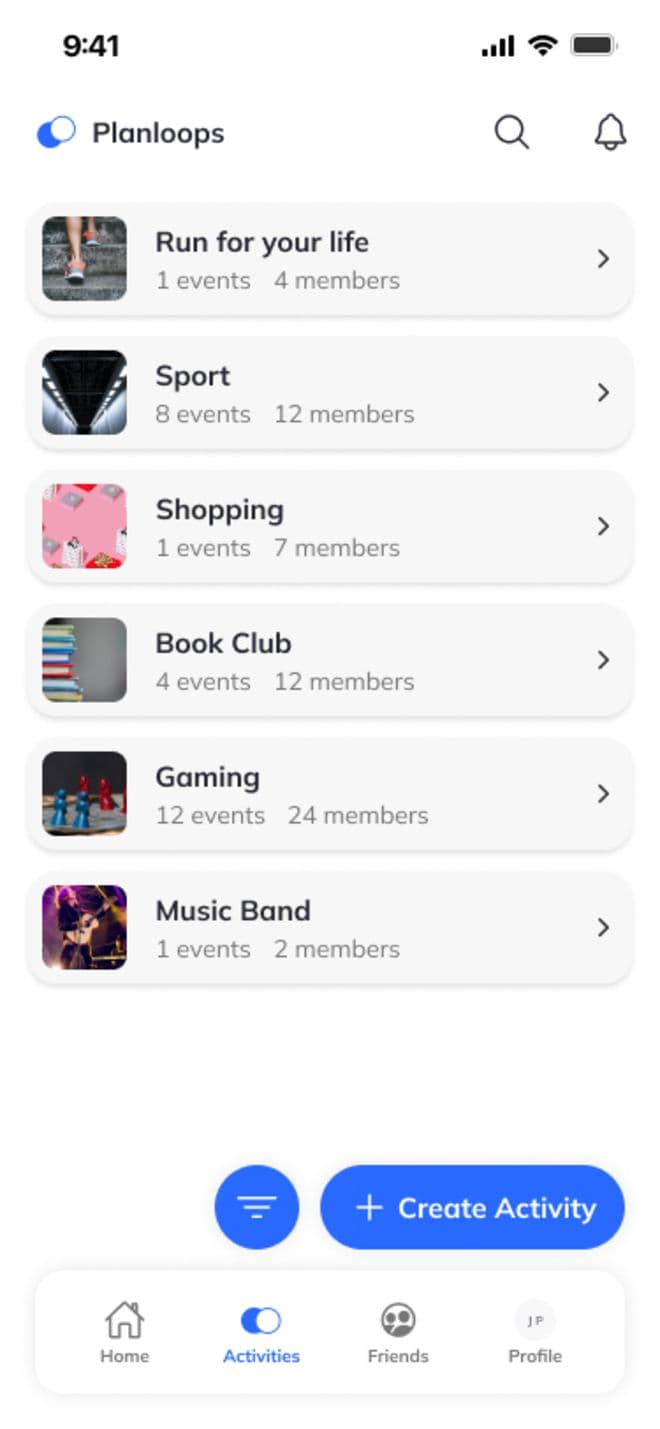Open the Sport activity
Viewport: 660px width, 1429px height.
330,393
